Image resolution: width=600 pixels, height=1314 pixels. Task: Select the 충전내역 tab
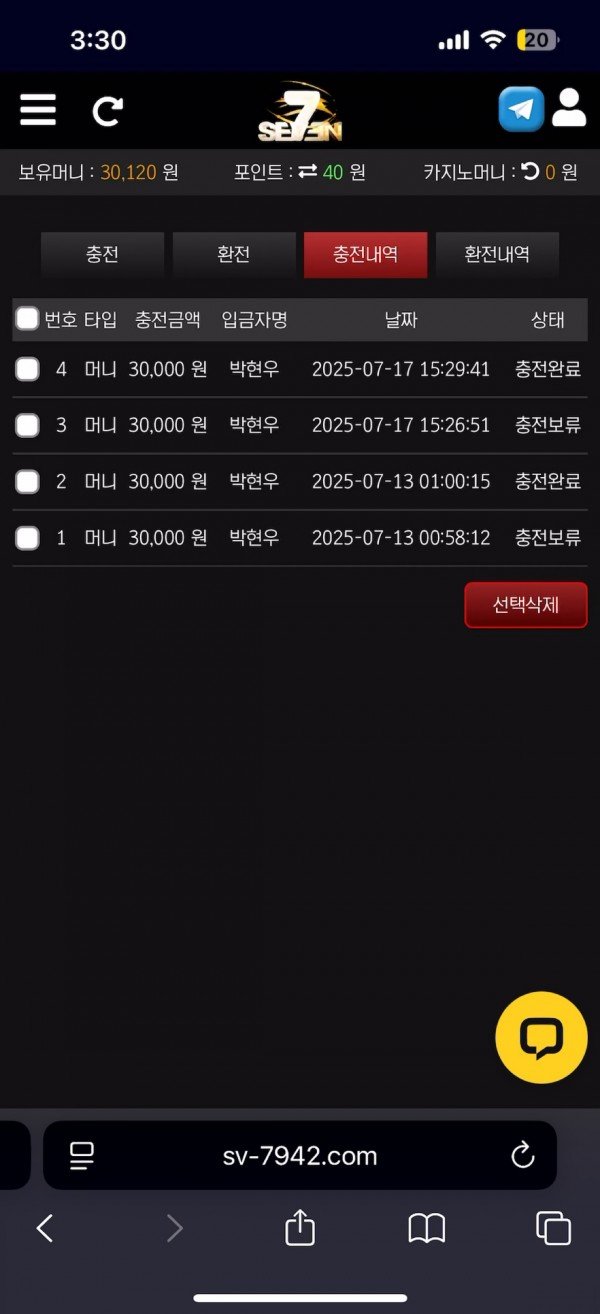(x=365, y=254)
